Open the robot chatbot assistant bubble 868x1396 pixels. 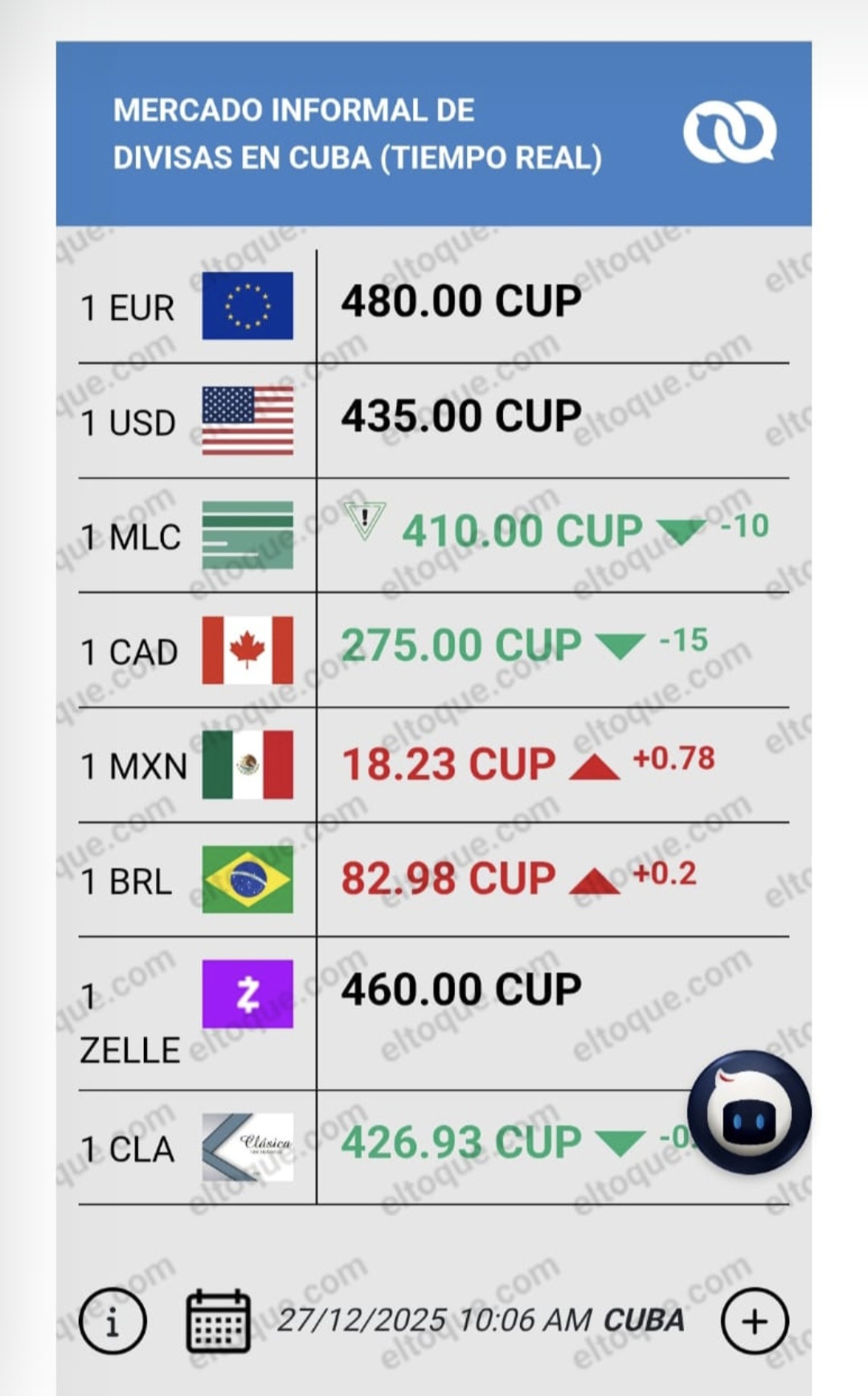coord(749,1112)
